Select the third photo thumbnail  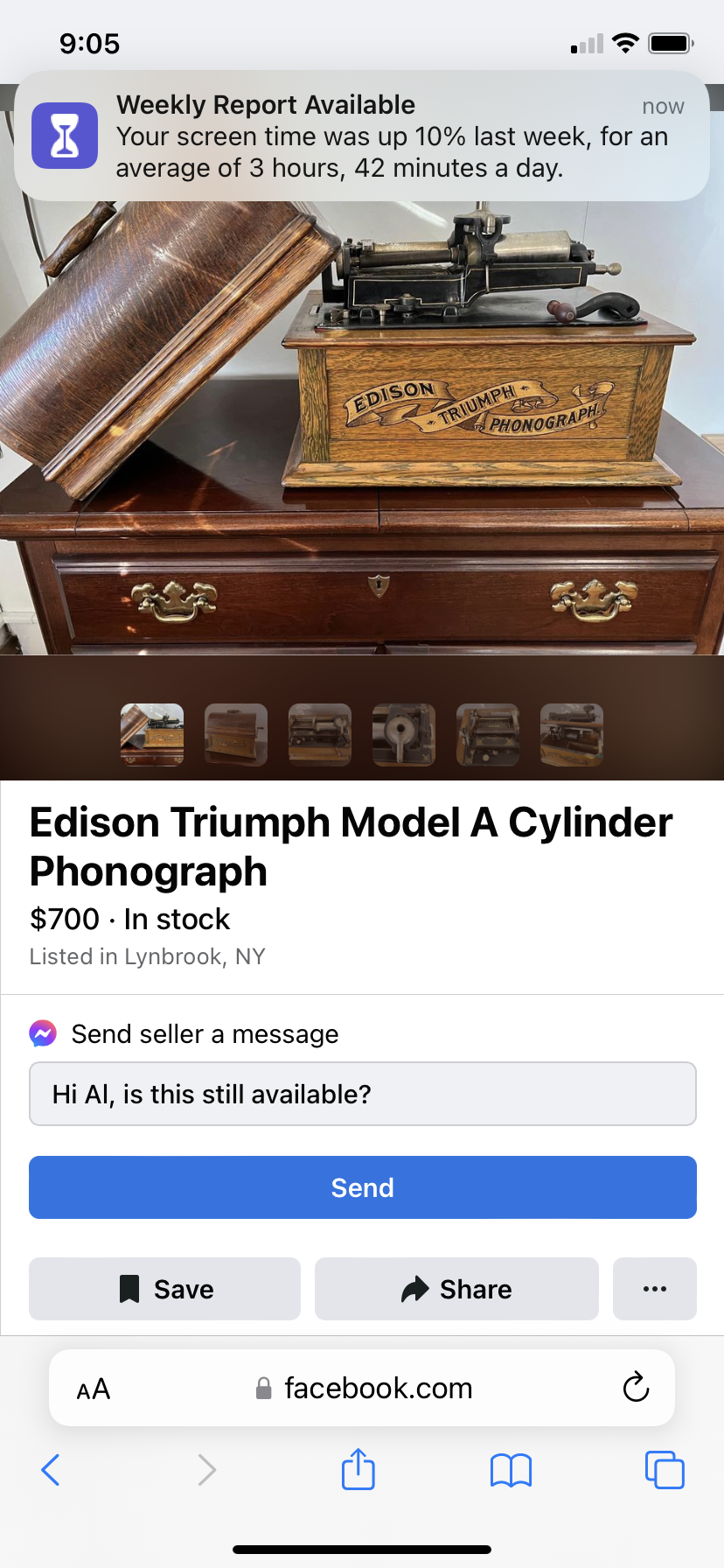point(320,735)
